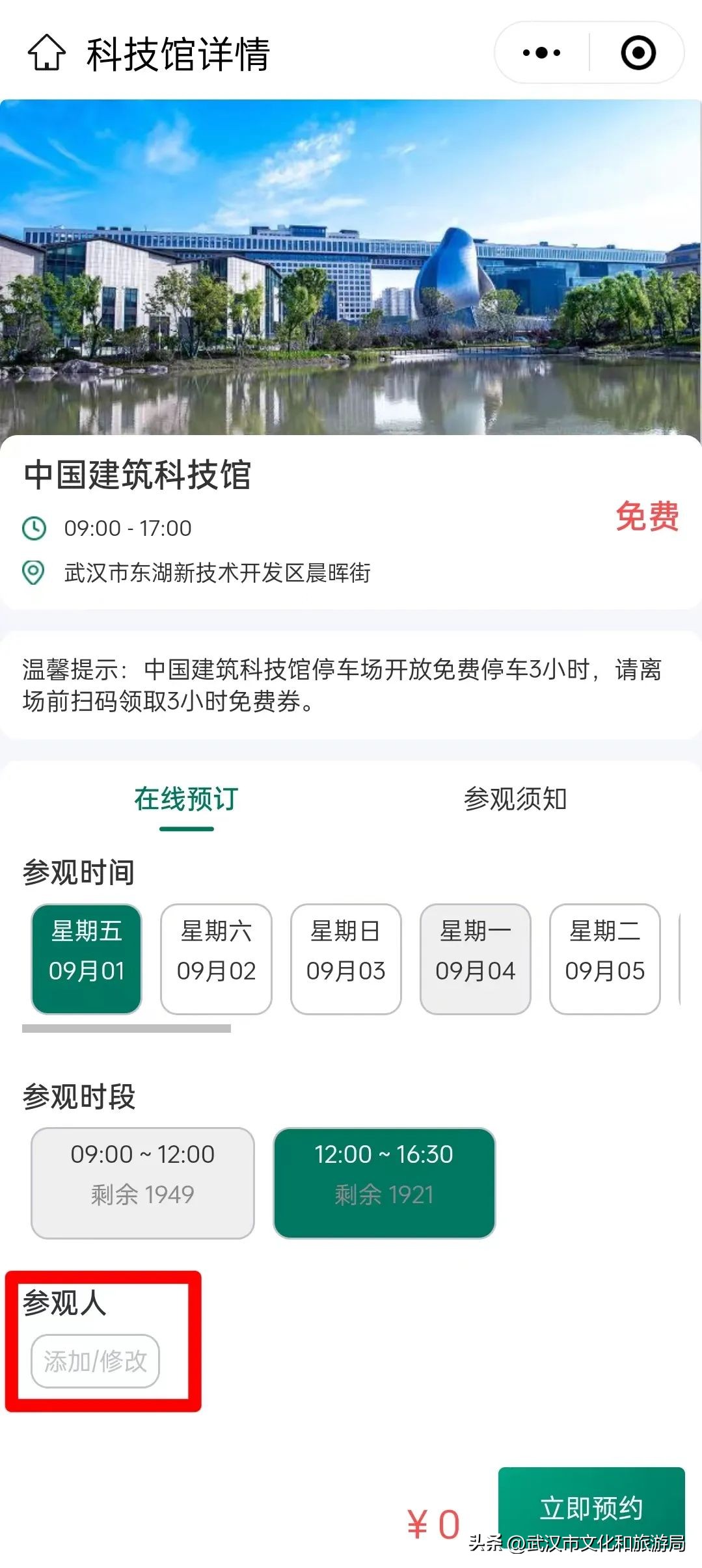This screenshot has height=1568, width=702.
Task: Stay on the 在线预订 tab
Action: pyautogui.click(x=187, y=801)
